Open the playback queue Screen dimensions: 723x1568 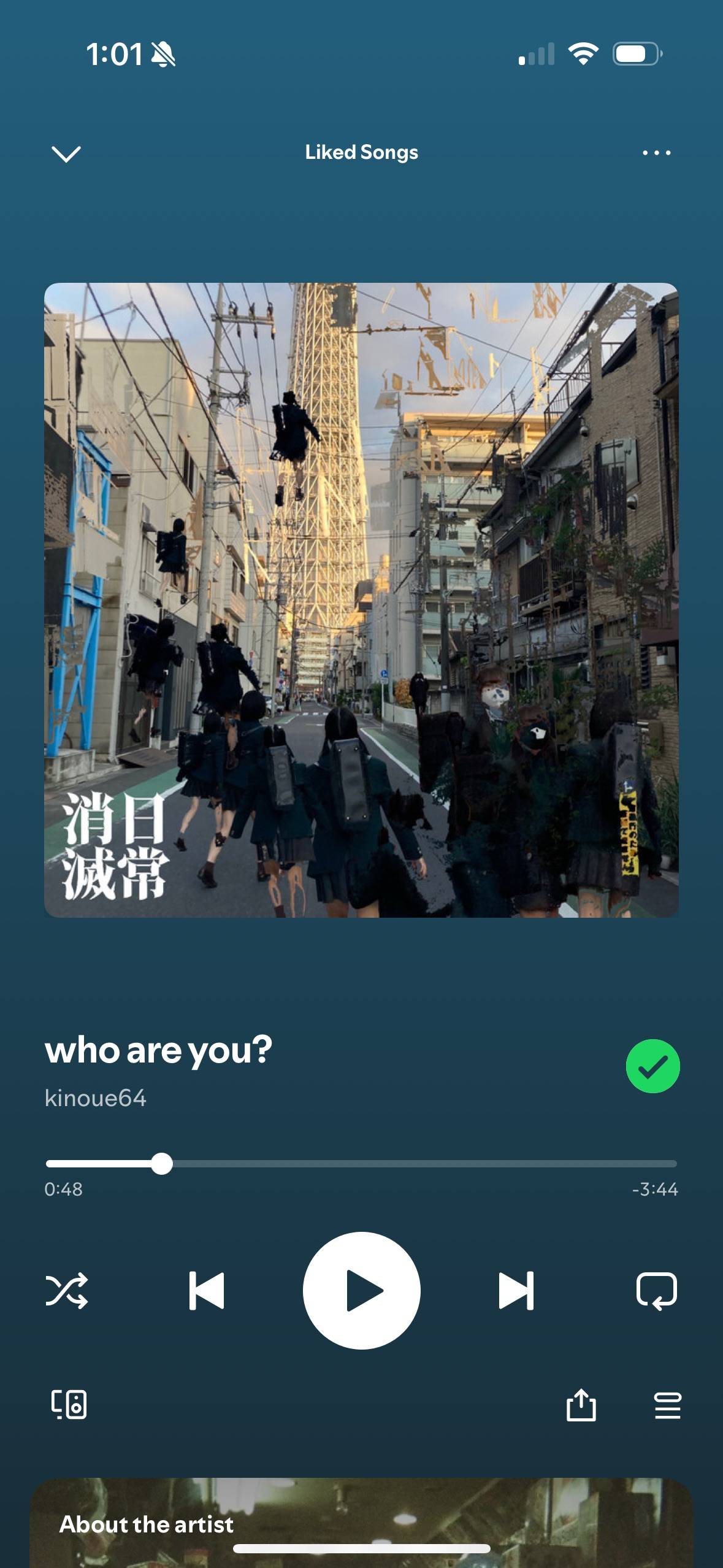click(x=667, y=1405)
